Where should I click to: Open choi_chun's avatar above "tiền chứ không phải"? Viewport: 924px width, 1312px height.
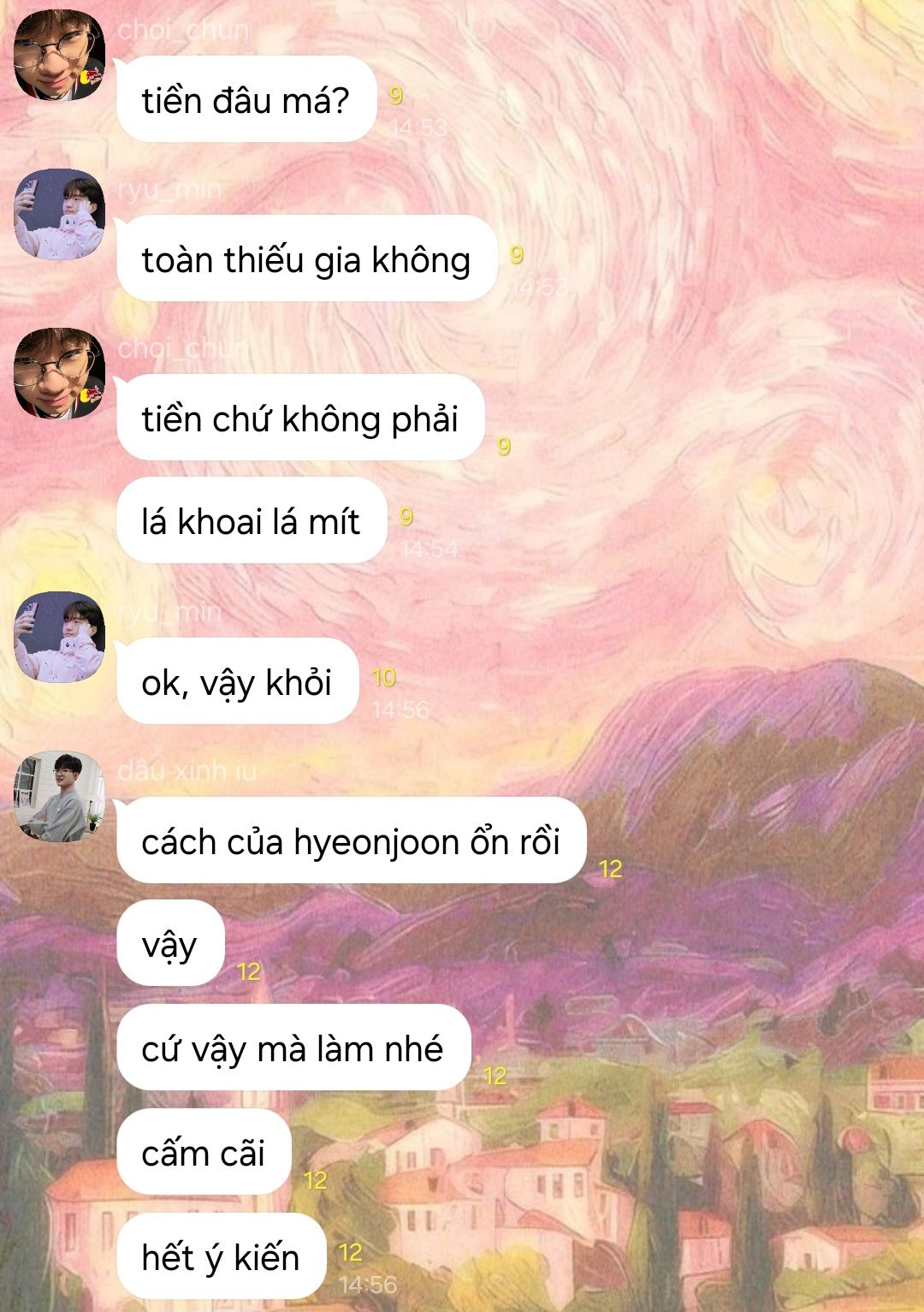(x=59, y=373)
